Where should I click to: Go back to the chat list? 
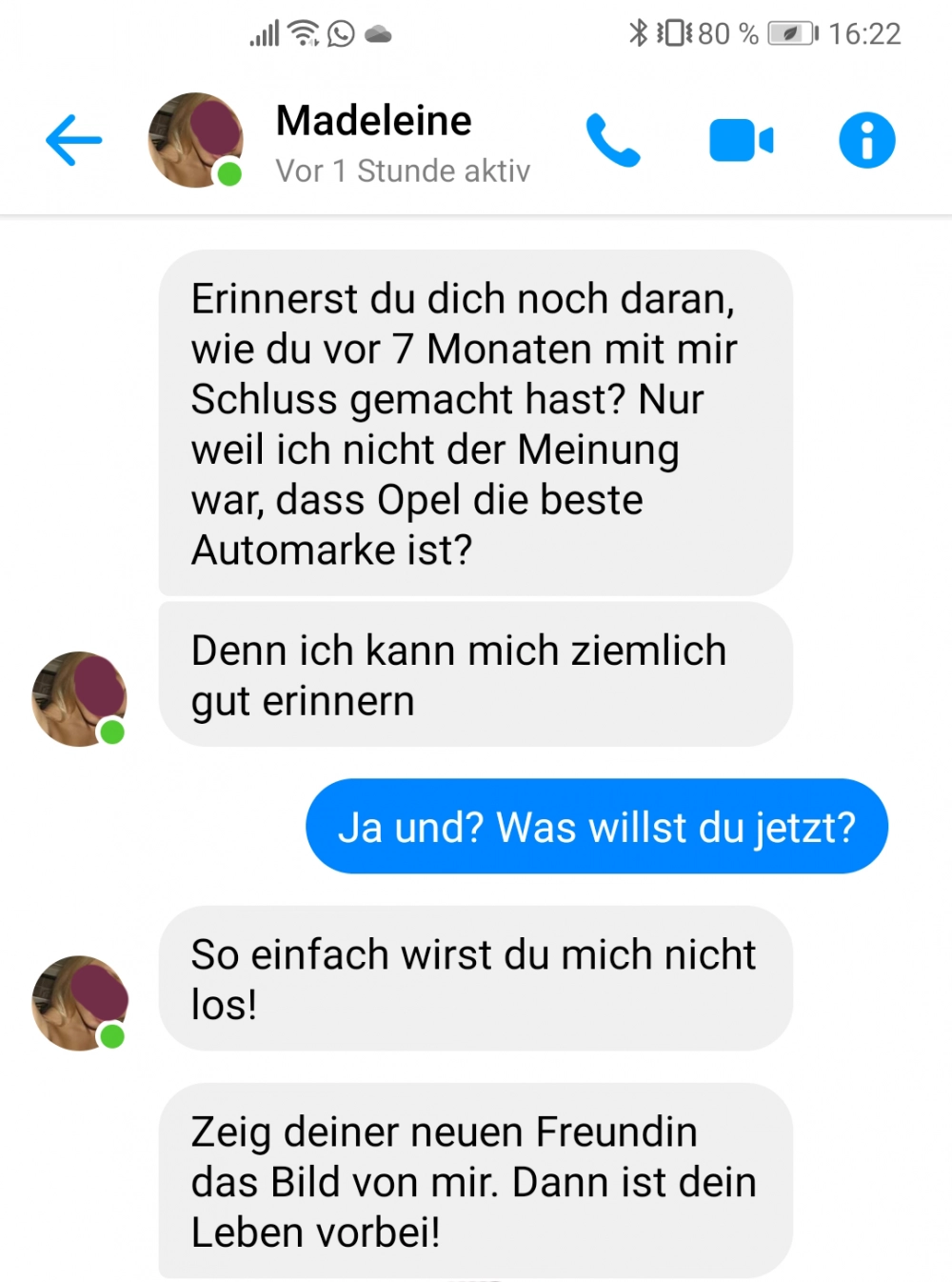(73, 140)
